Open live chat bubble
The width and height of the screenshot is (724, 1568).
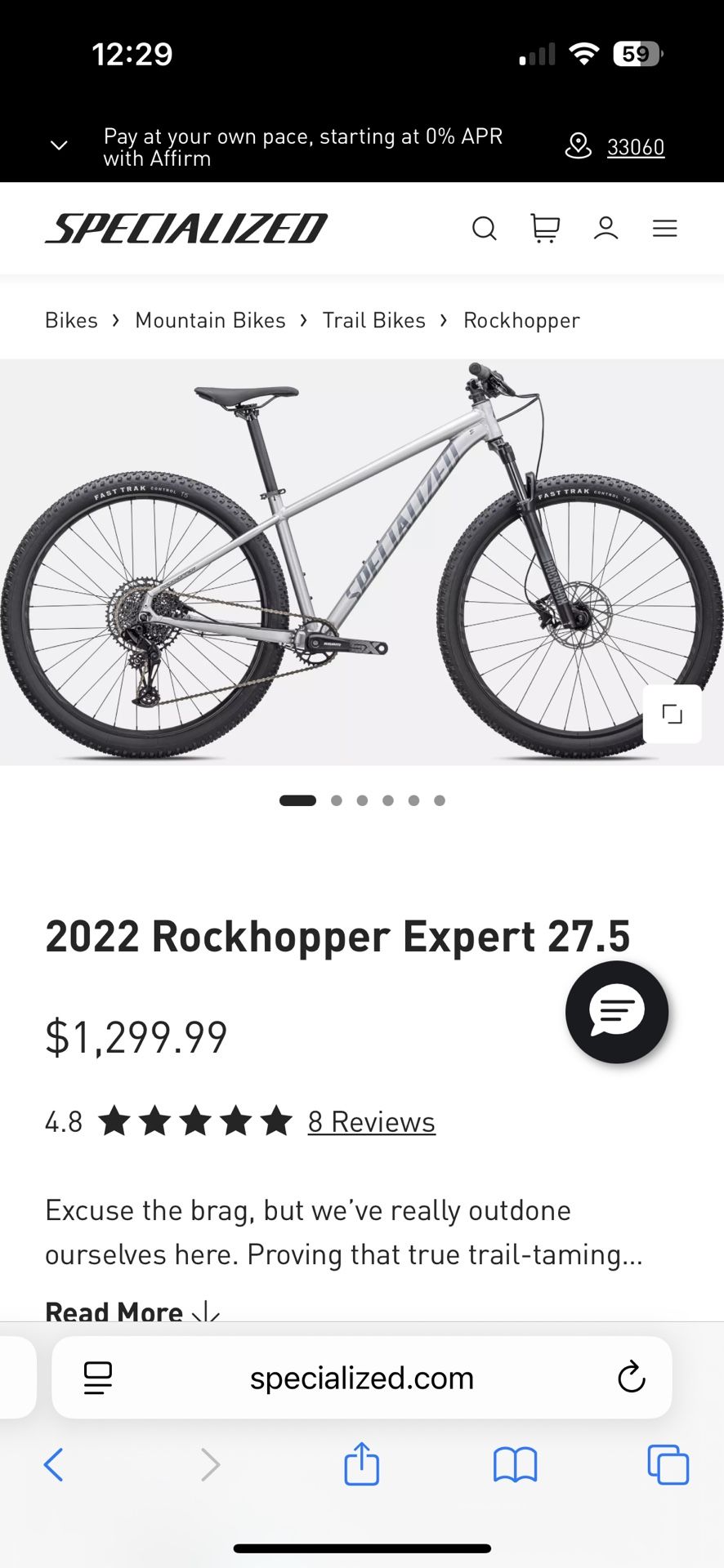point(617,1012)
